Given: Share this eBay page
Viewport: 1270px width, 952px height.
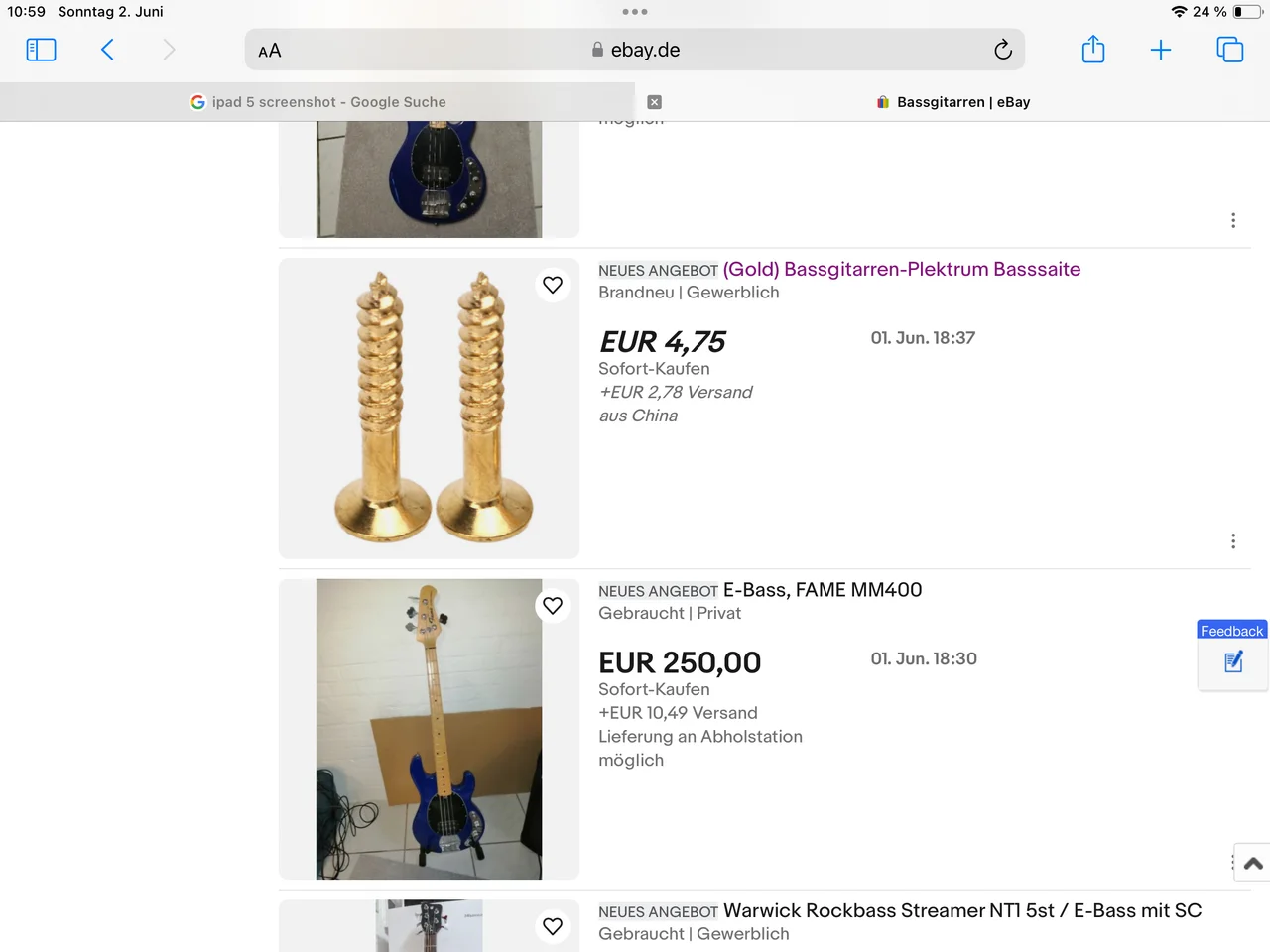Looking at the screenshot, I should click(1092, 50).
